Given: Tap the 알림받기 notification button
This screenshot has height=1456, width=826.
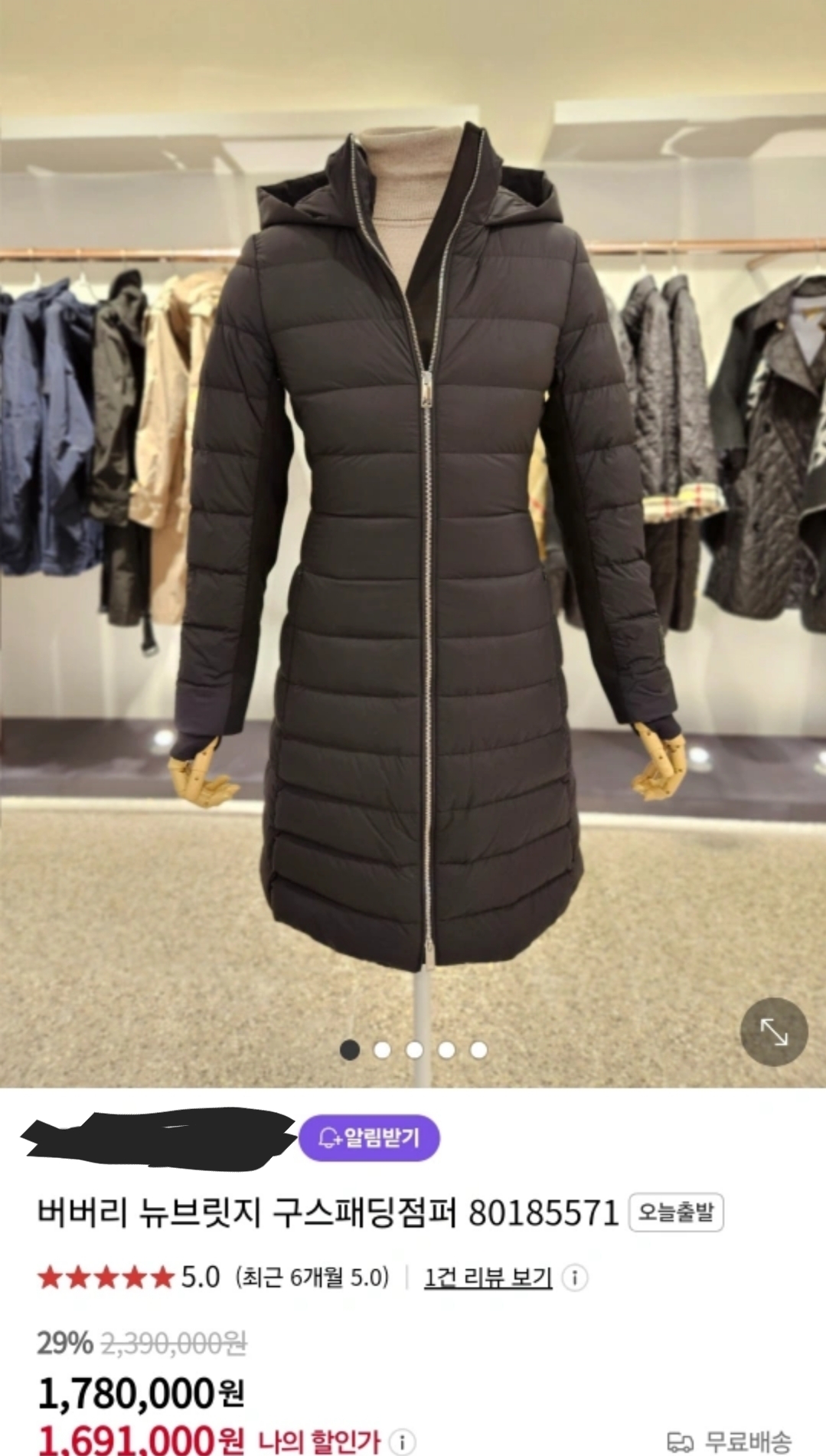Looking at the screenshot, I should 369,1137.
